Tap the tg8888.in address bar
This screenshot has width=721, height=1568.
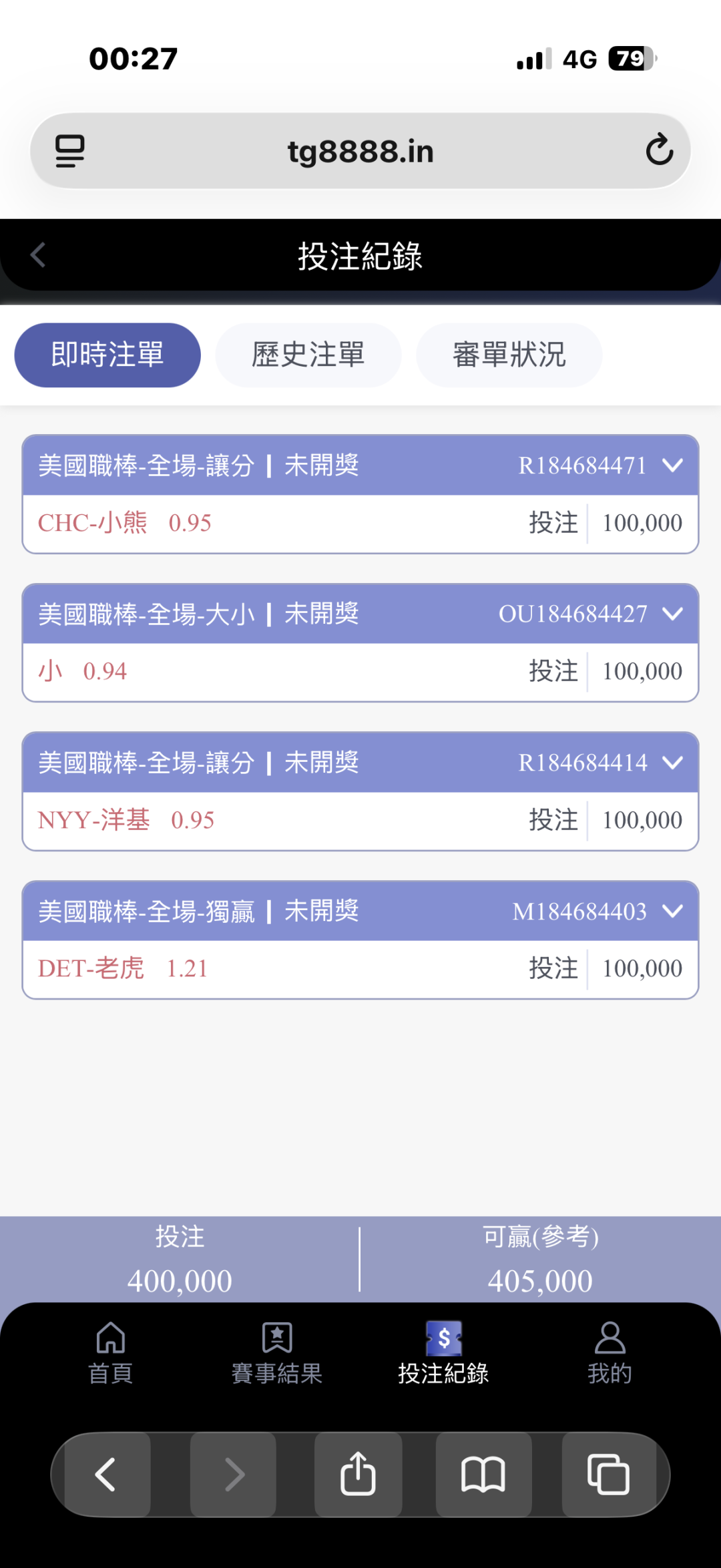(x=360, y=152)
